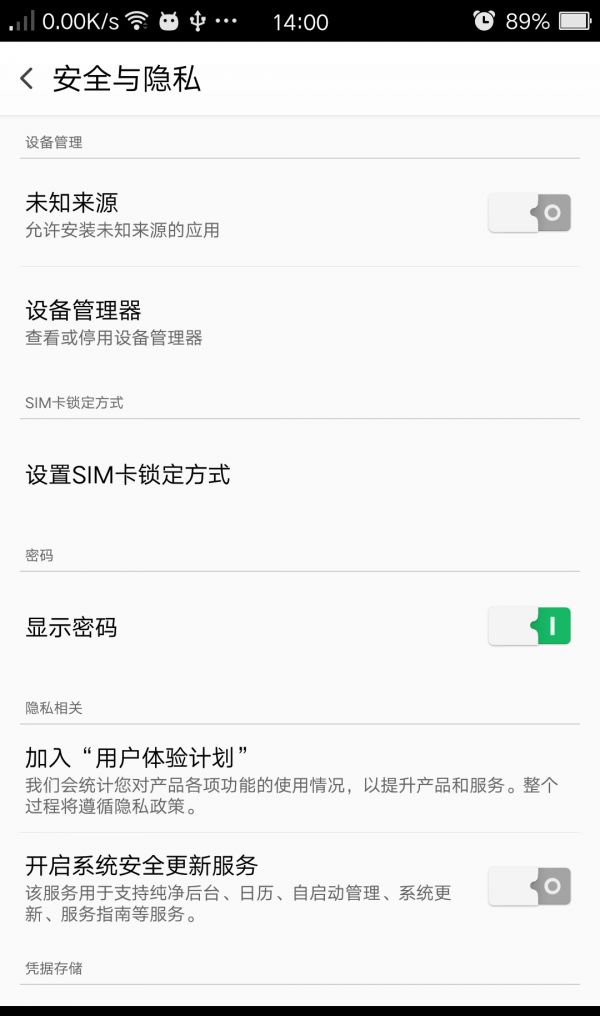The image size is (600, 1016).
Task: Toggle 开启系统安全更新服务 switch on
Action: [x=529, y=886]
